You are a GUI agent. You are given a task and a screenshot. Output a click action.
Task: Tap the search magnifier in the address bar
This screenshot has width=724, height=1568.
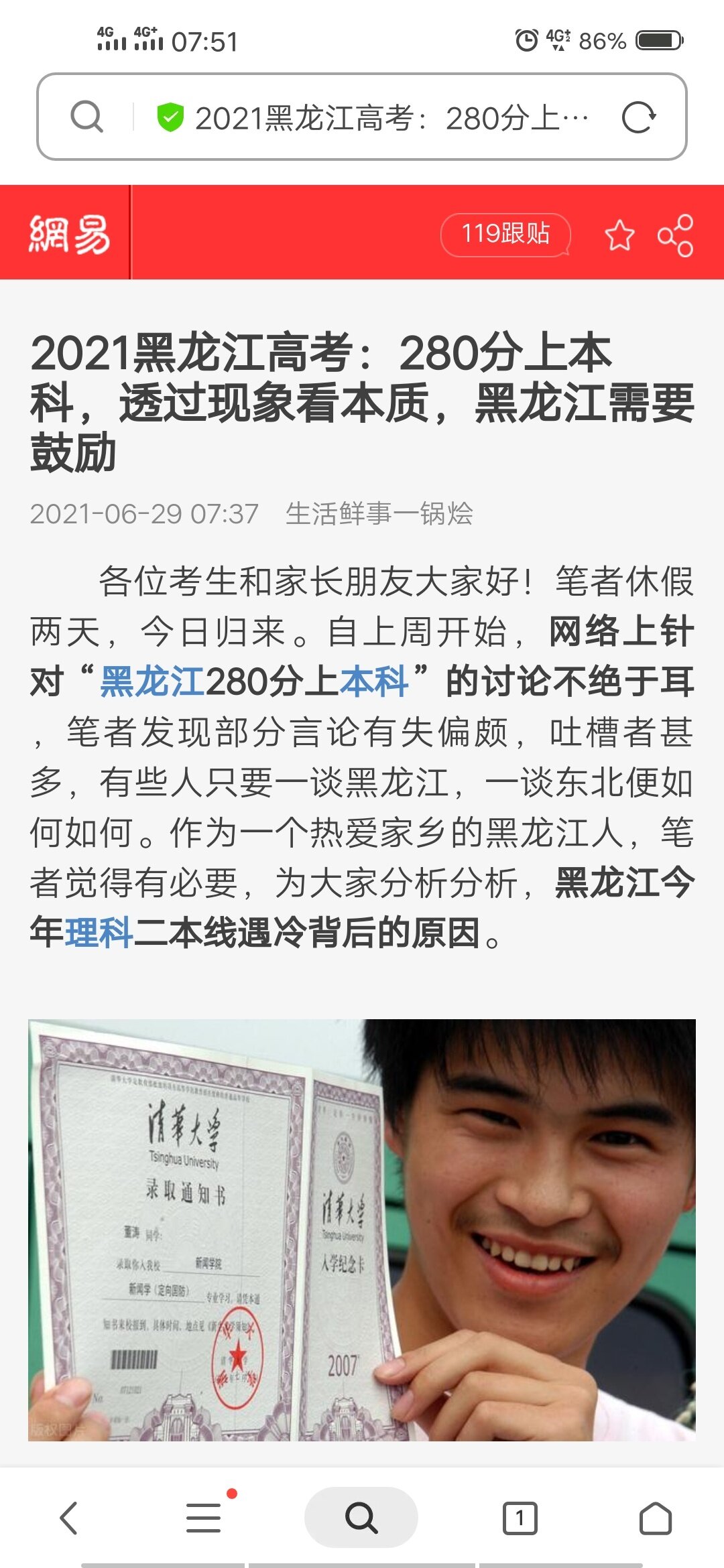[86, 117]
